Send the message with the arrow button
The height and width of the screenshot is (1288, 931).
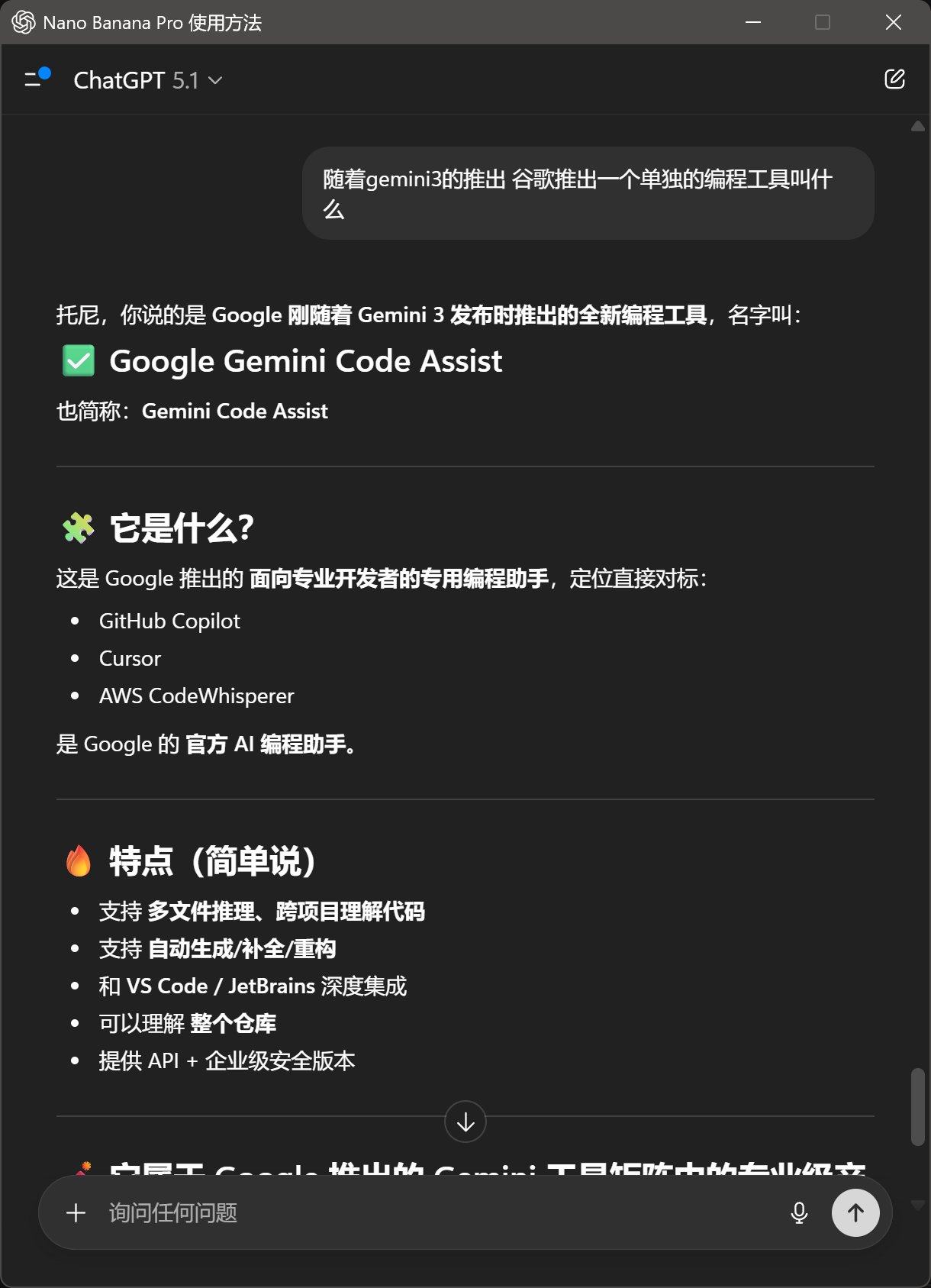click(855, 1212)
